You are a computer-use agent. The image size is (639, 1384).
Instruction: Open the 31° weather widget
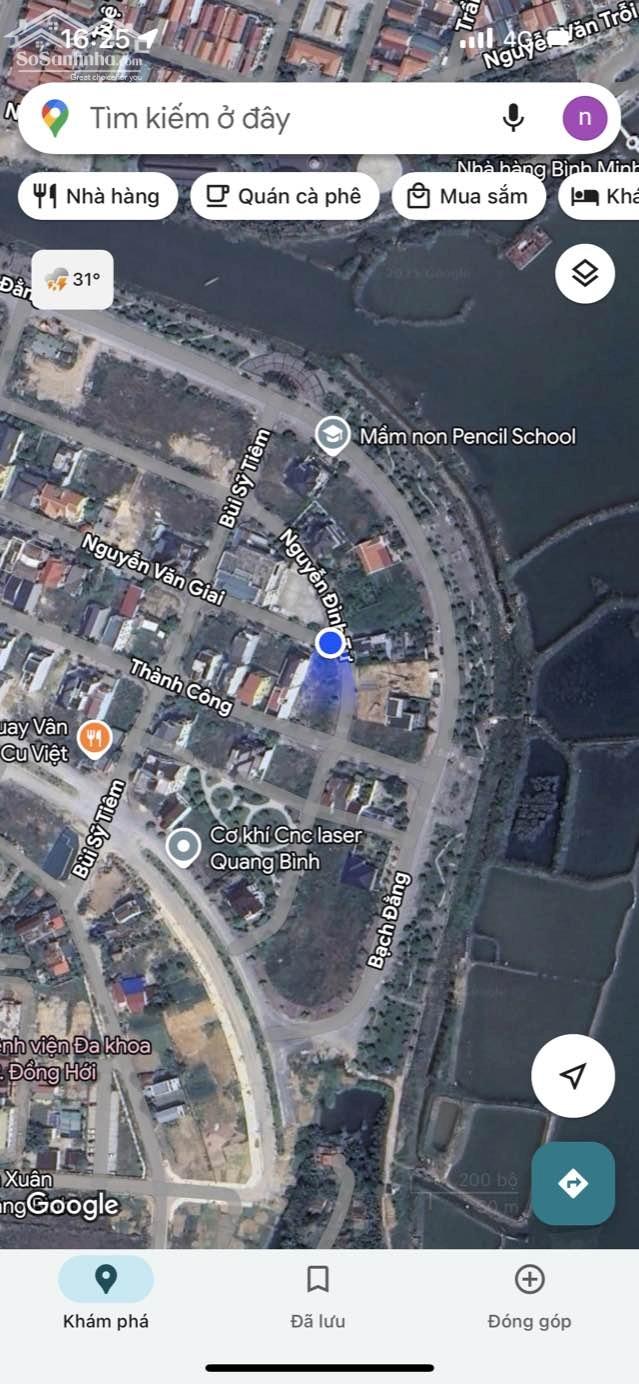coord(73,279)
